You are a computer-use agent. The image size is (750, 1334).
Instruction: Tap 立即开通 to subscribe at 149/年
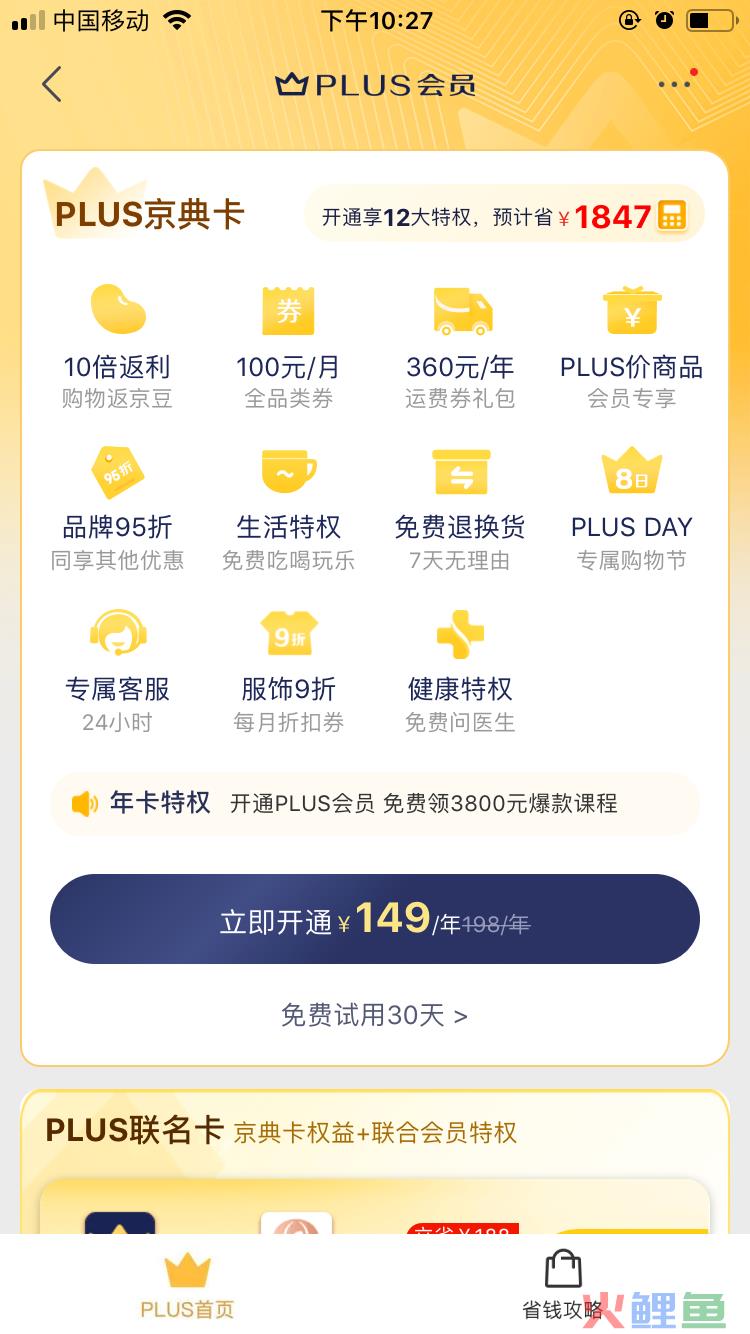[x=375, y=919]
